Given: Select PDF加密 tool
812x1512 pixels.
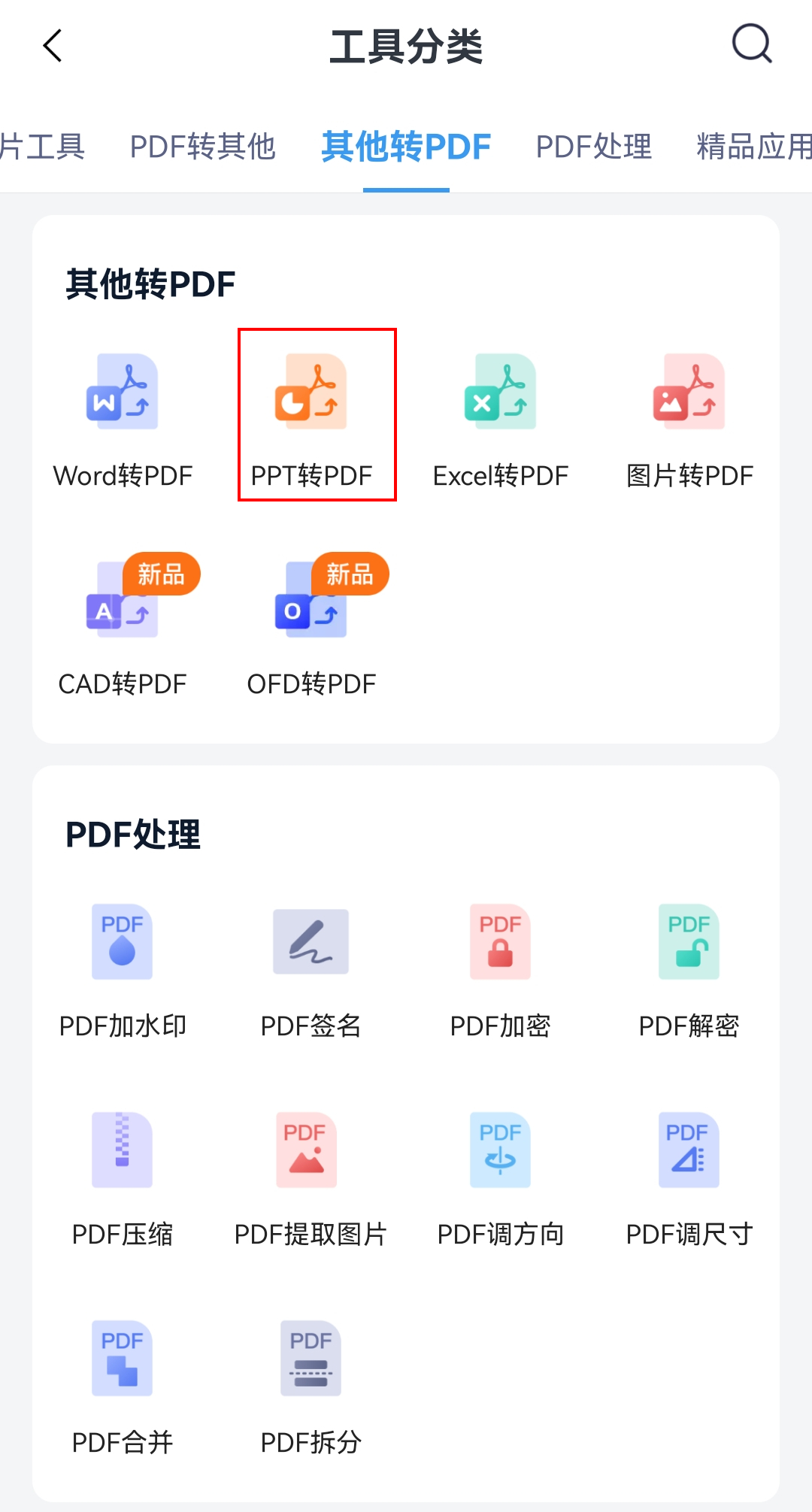Looking at the screenshot, I should pos(501,968).
